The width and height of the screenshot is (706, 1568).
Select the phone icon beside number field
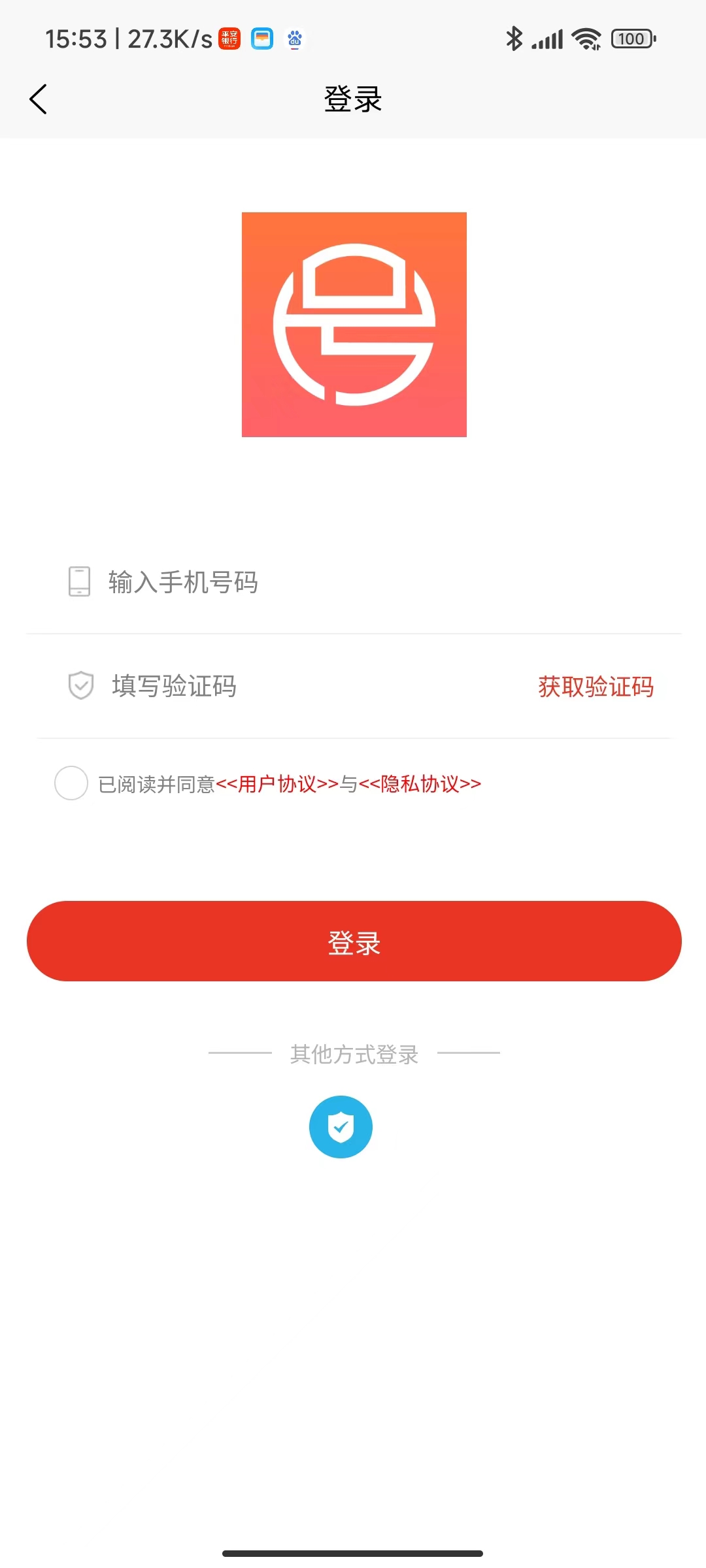78,582
